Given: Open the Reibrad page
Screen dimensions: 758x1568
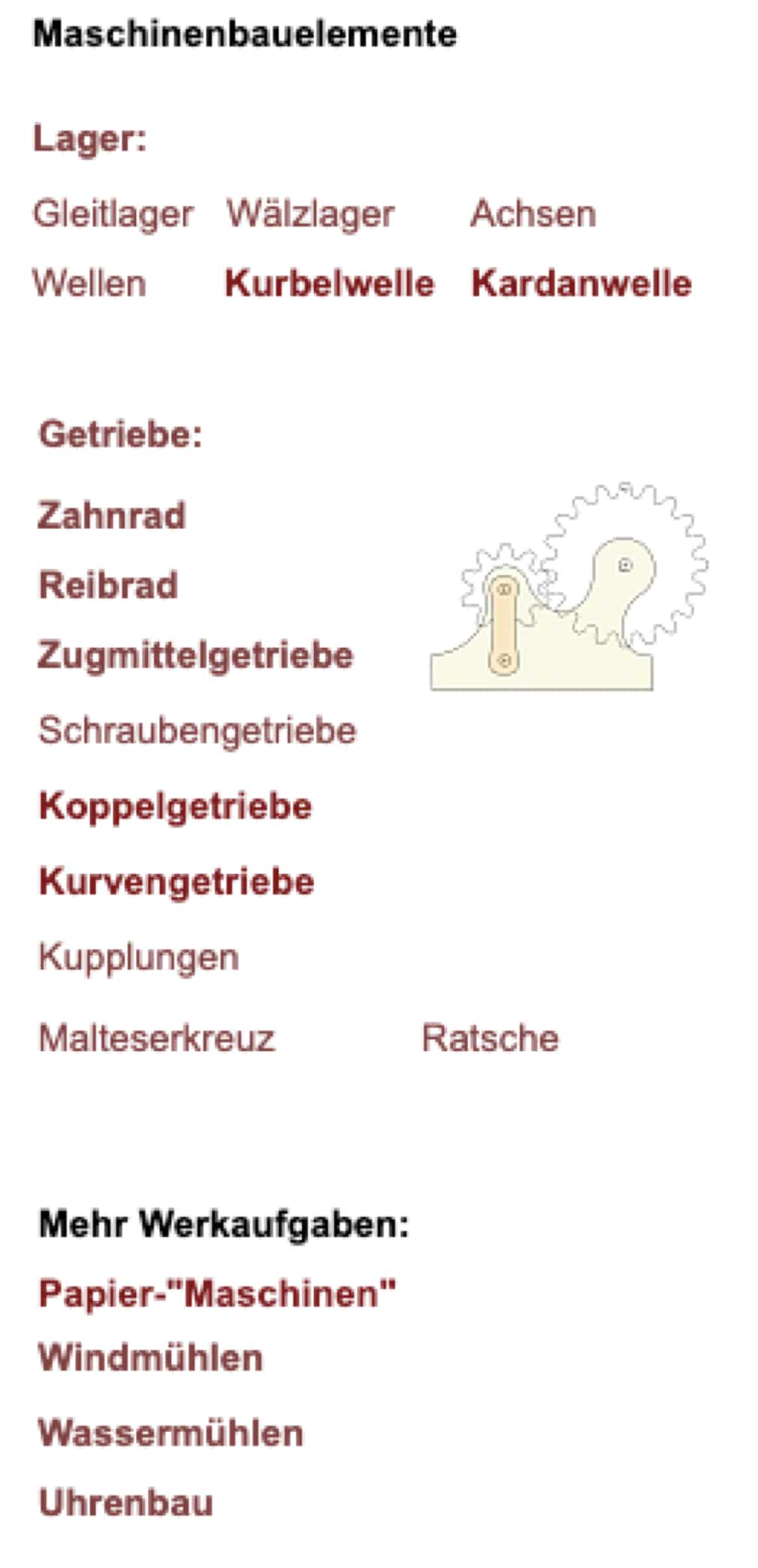Looking at the screenshot, I should (109, 586).
